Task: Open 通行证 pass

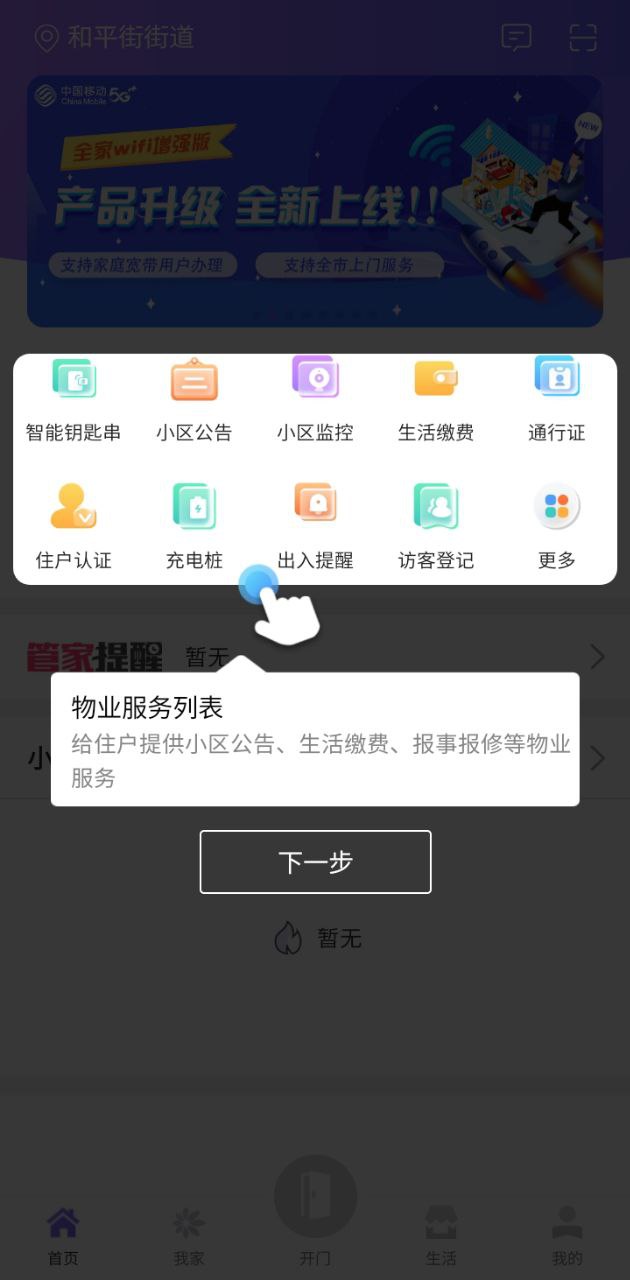Action: pyautogui.click(x=556, y=400)
